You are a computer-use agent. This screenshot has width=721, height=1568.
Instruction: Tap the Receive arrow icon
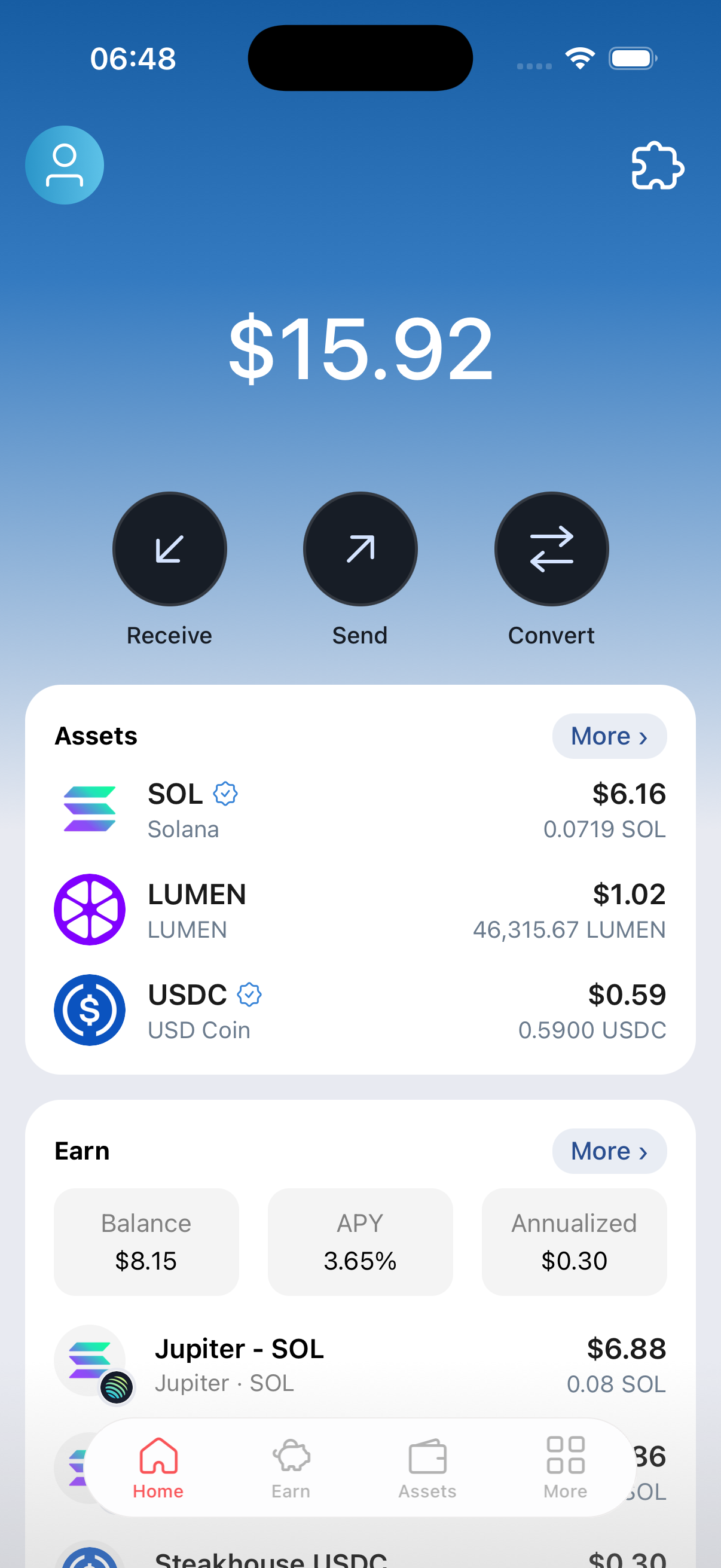(x=169, y=549)
